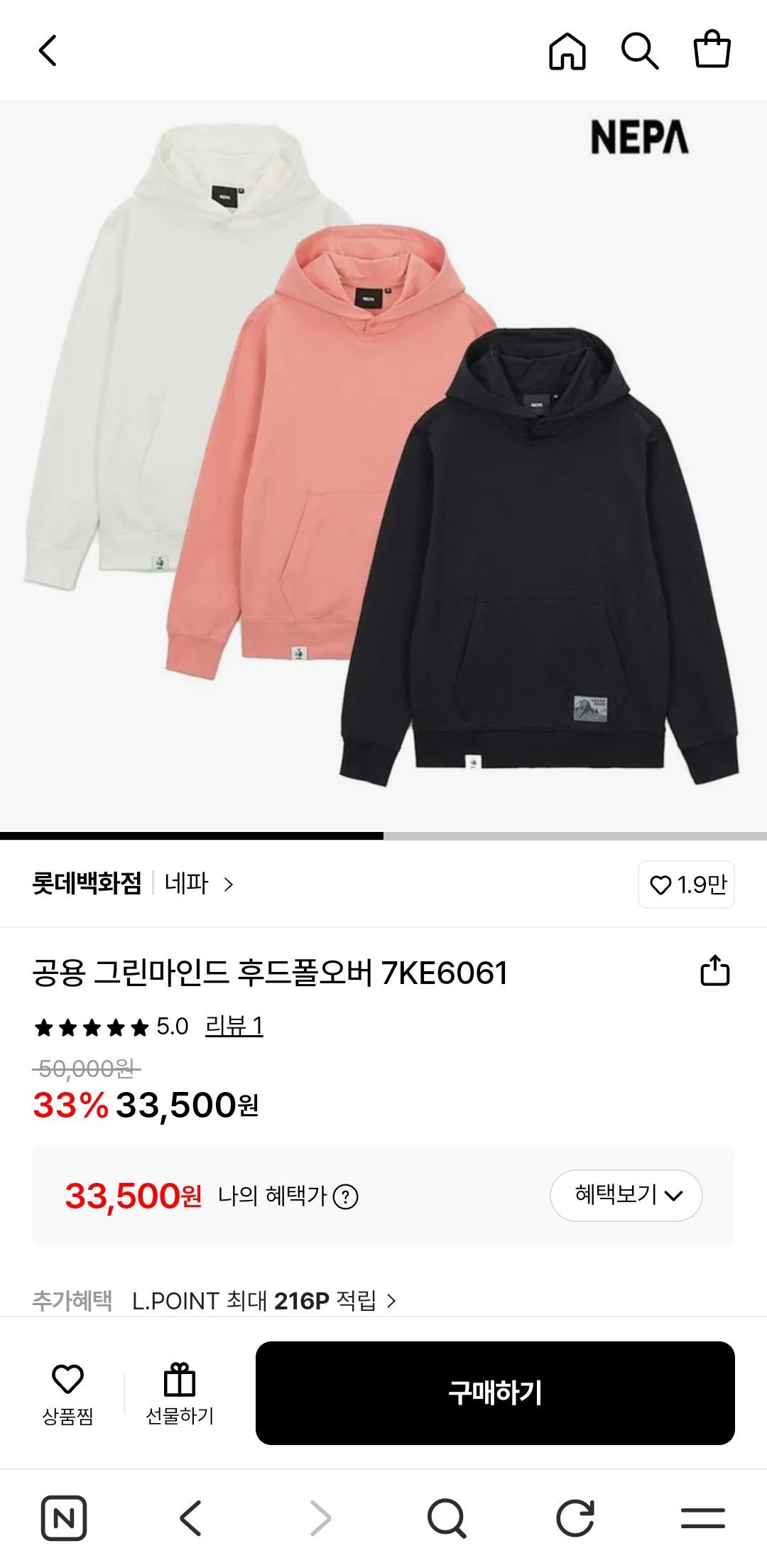Image resolution: width=767 pixels, height=1568 pixels.
Task: Add product to wishlist via 상품찜
Action: tap(67, 1393)
